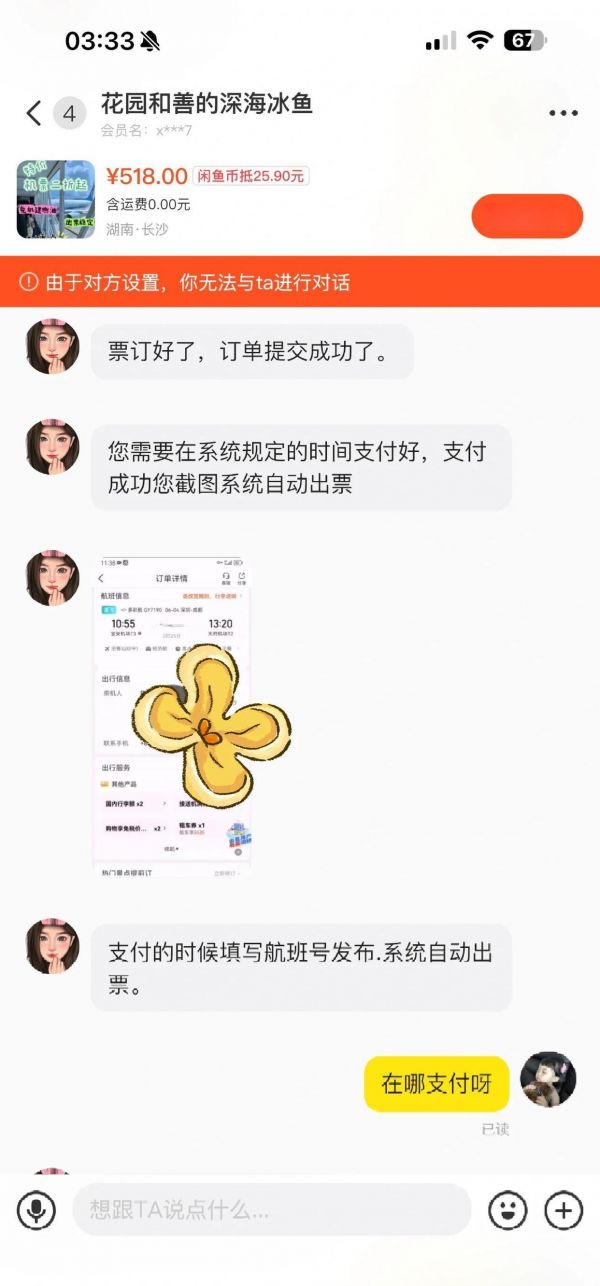The image size is (600, 1286).
Task: Tap the orange button beside the price
Action: [526, 216]
